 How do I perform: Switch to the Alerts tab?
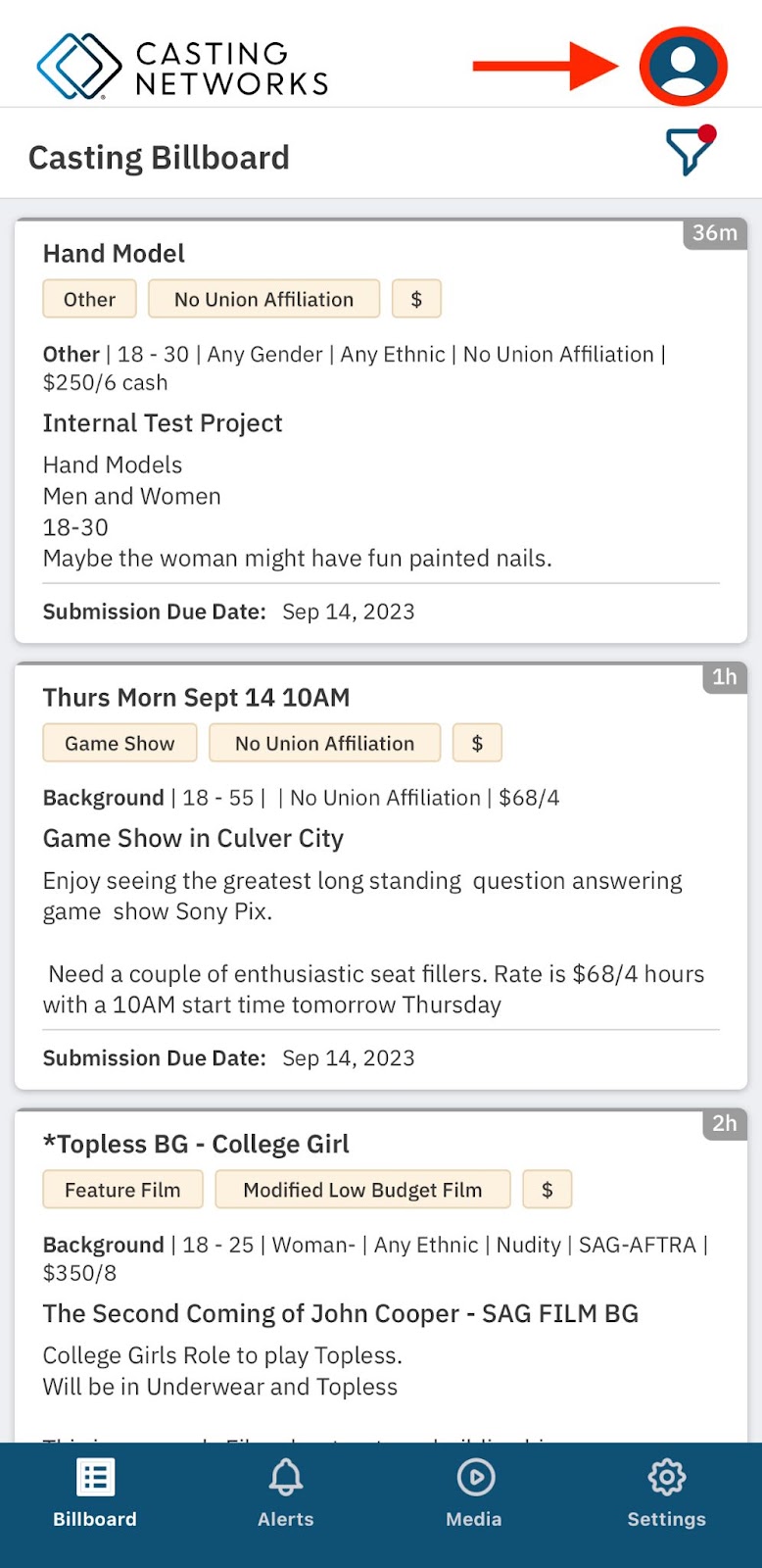pyautogui.click(x=286, y=1494)
